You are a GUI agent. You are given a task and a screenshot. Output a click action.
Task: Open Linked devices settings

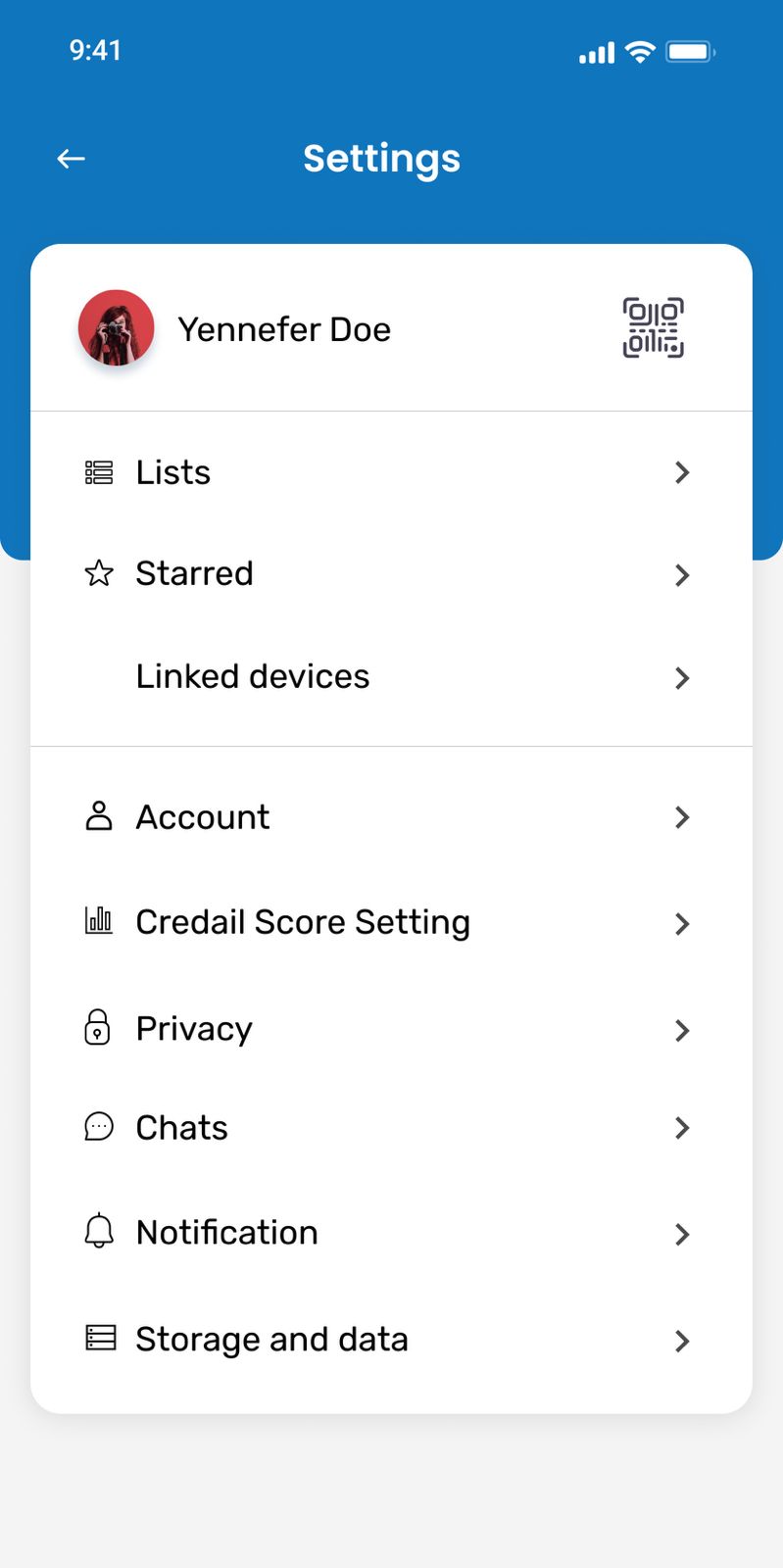[x=390, y=677]
